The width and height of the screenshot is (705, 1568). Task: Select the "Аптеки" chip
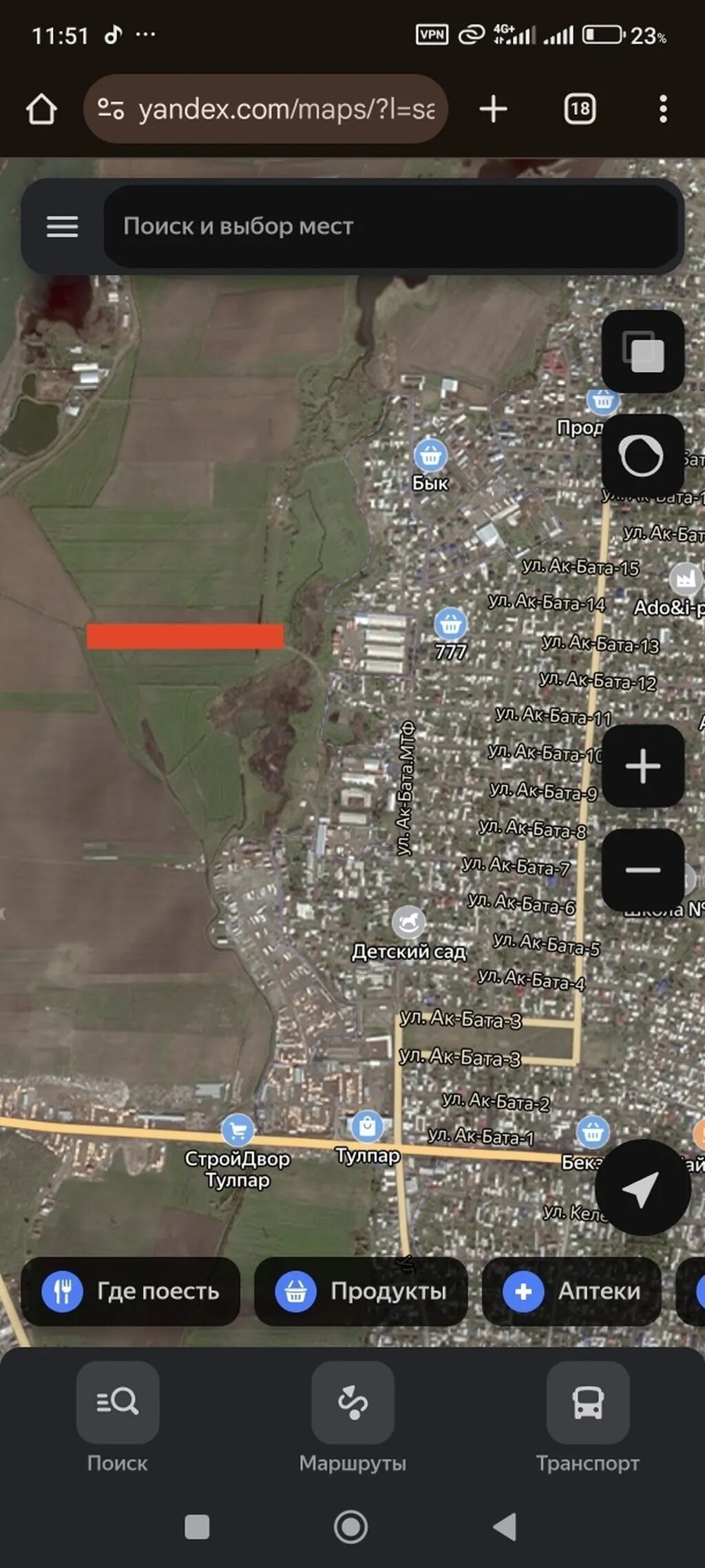571,1291
